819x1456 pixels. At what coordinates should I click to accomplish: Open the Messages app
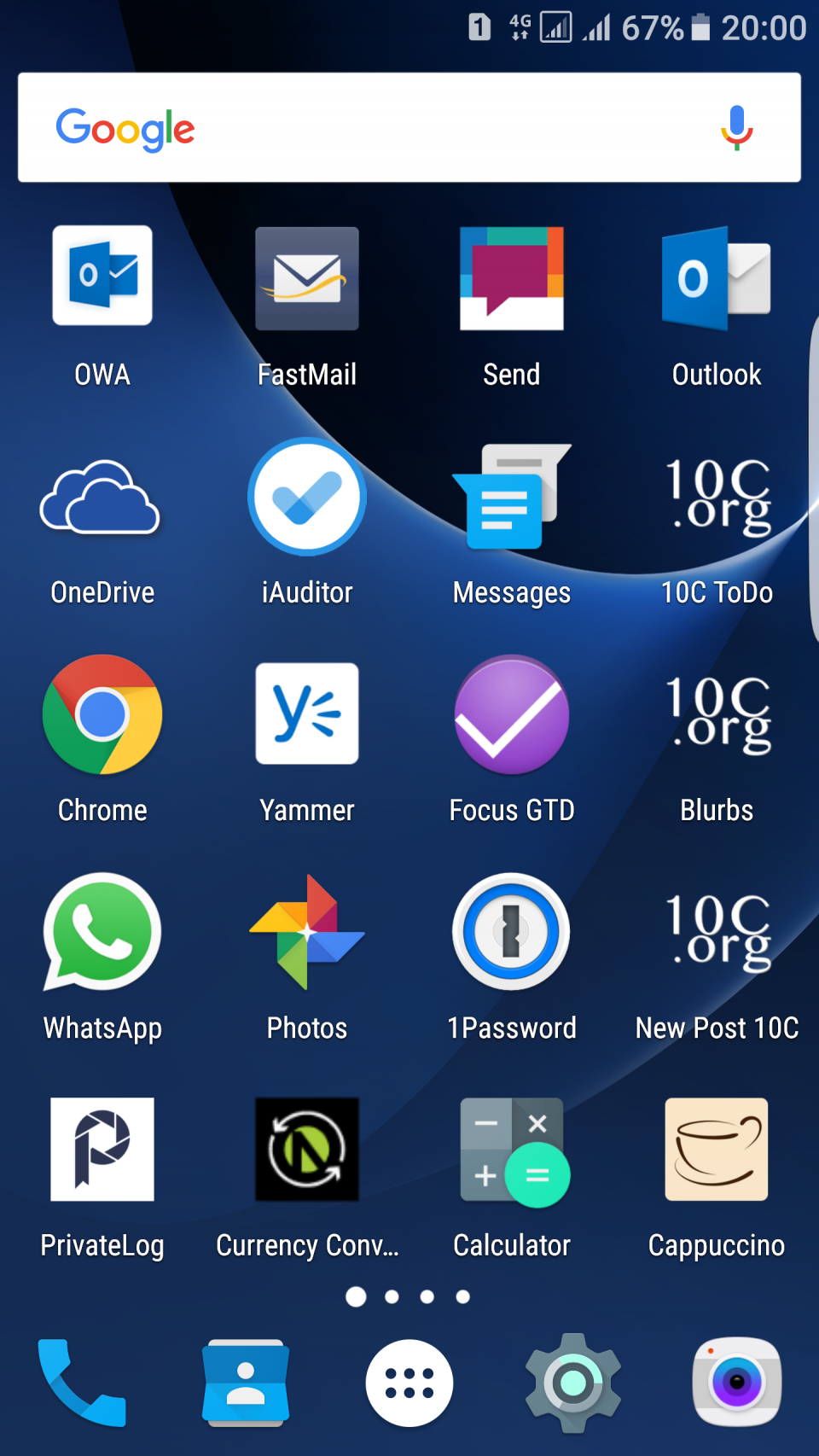click(x=512, y=498)
